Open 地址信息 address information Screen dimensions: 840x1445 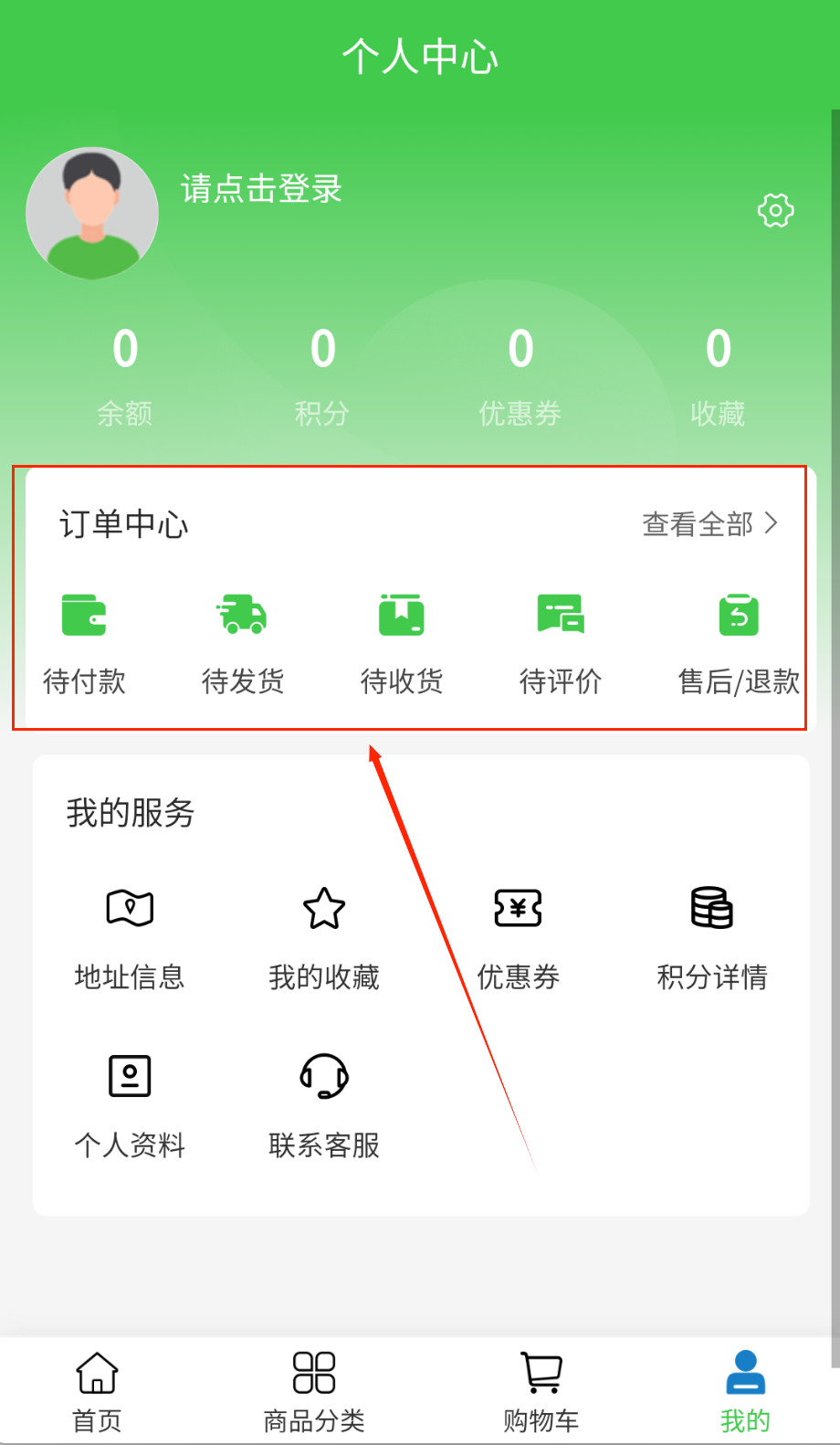130,937
